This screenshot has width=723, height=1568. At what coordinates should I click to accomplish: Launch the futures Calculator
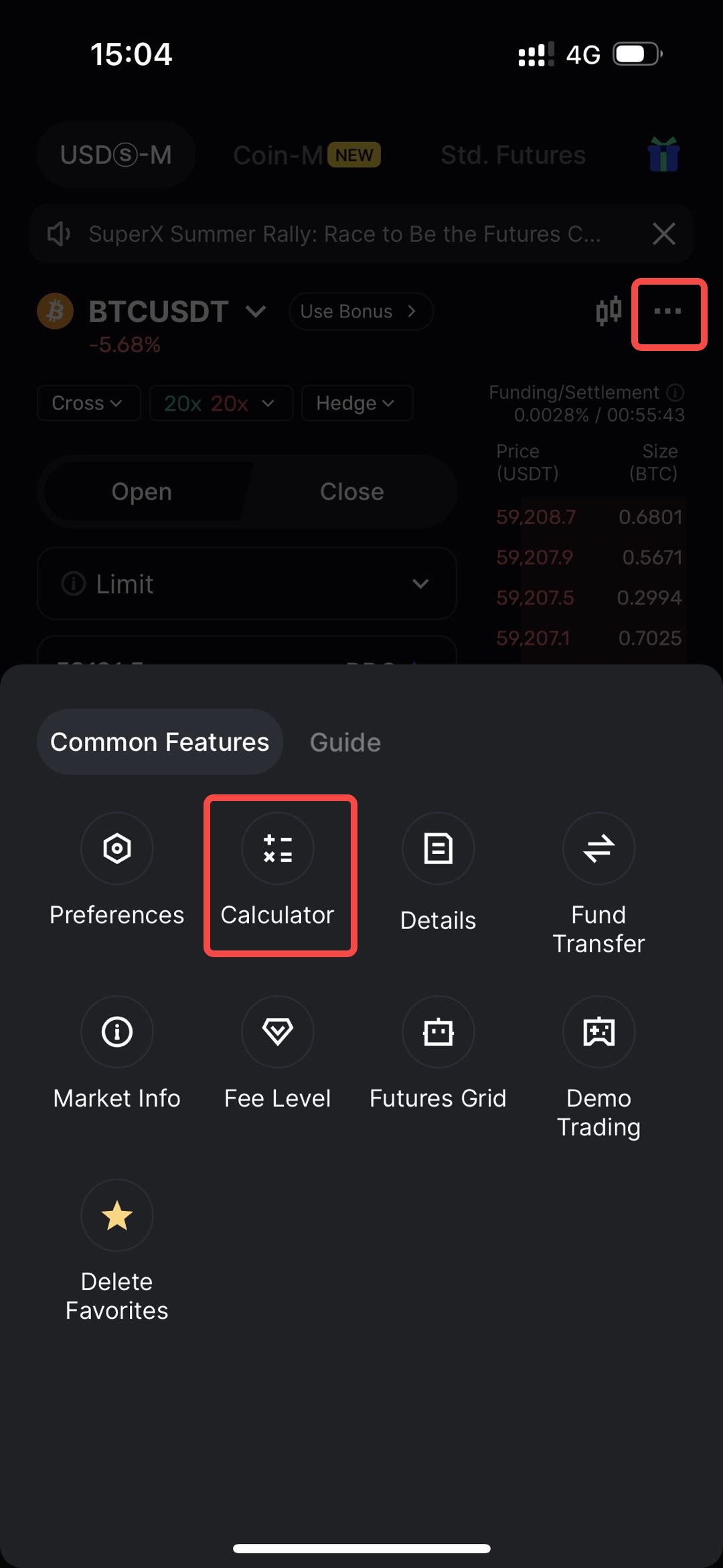278,849
